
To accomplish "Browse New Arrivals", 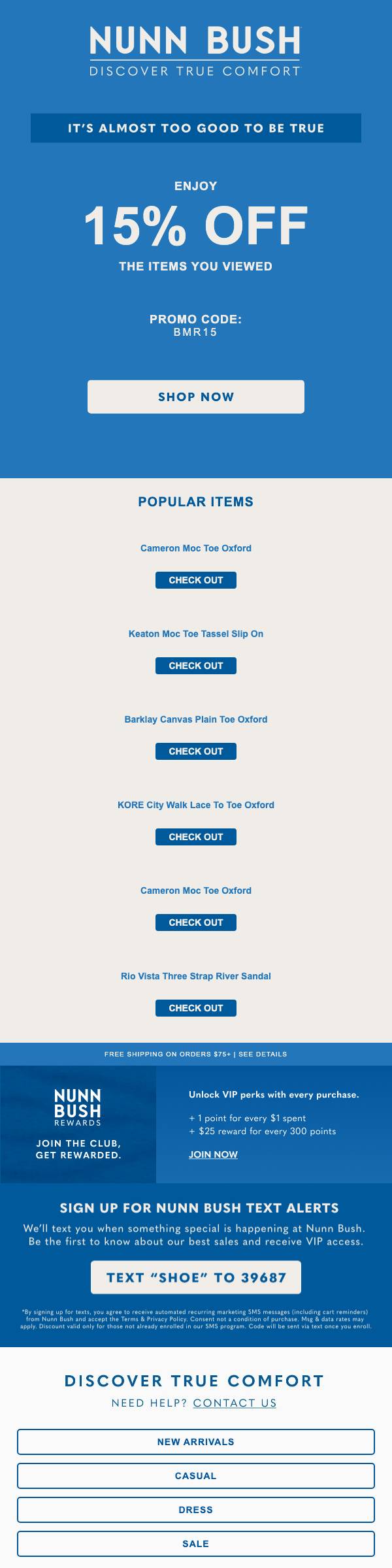I will click(196, 1442).
